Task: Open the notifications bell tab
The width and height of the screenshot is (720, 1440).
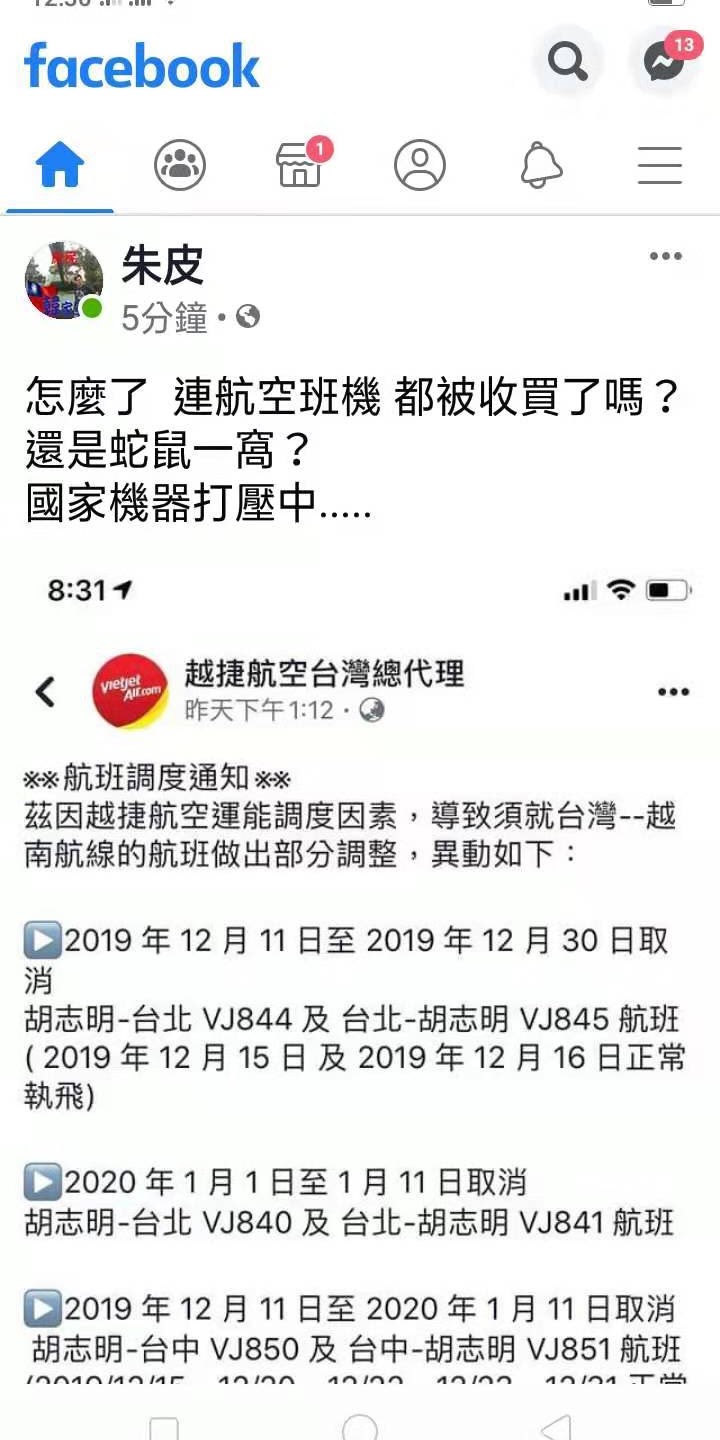Action: (x=541, y=165)
